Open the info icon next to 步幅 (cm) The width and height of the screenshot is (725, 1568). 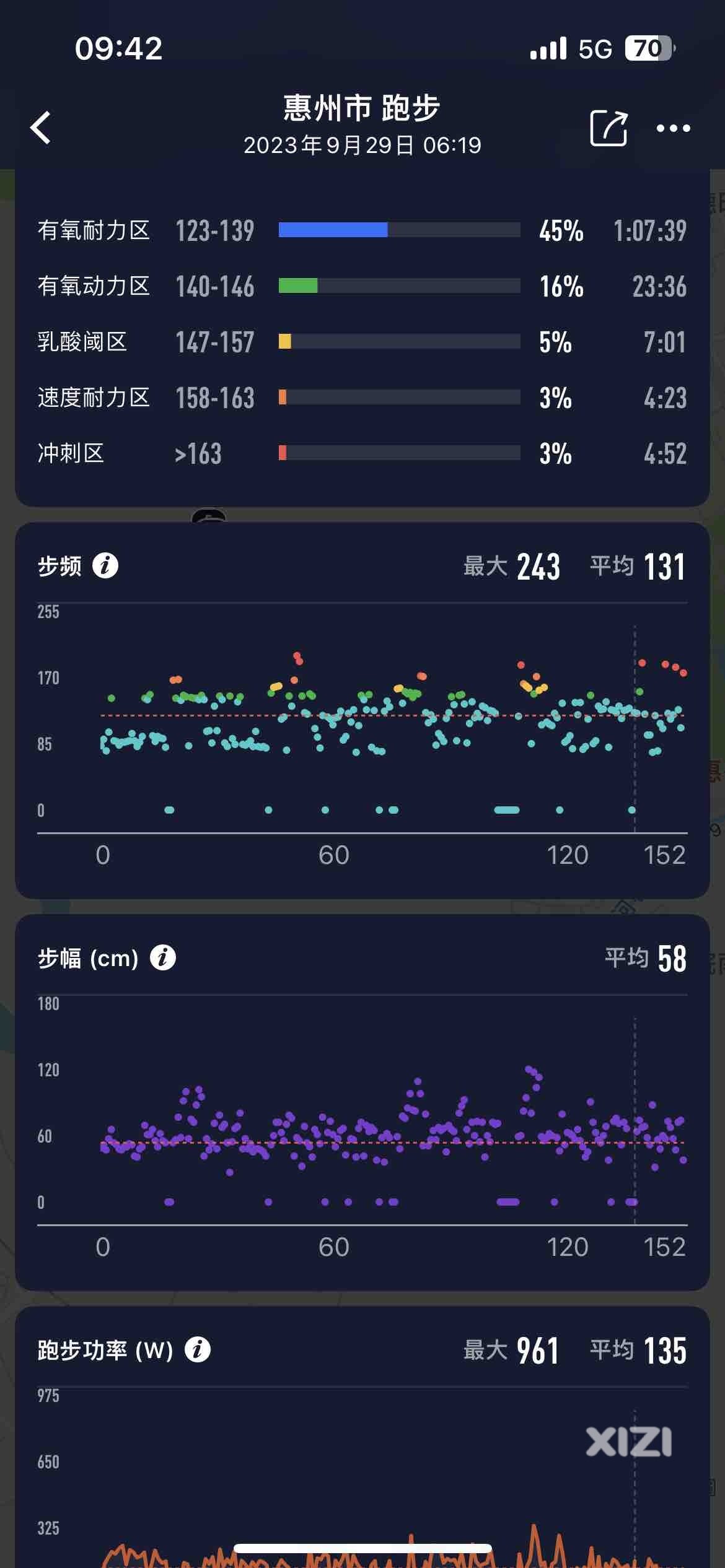pos(163,957)
